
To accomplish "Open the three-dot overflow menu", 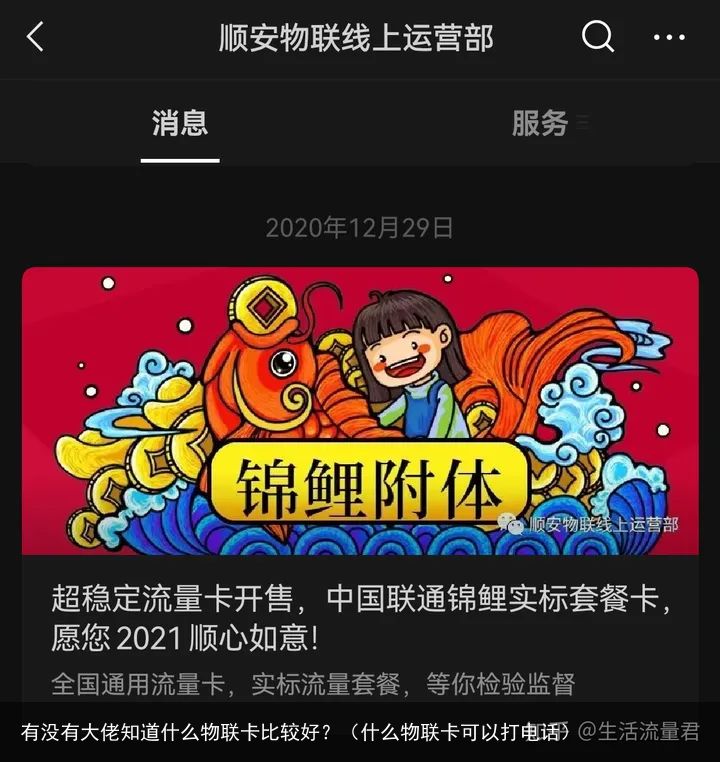I will [x=669, y=38].
